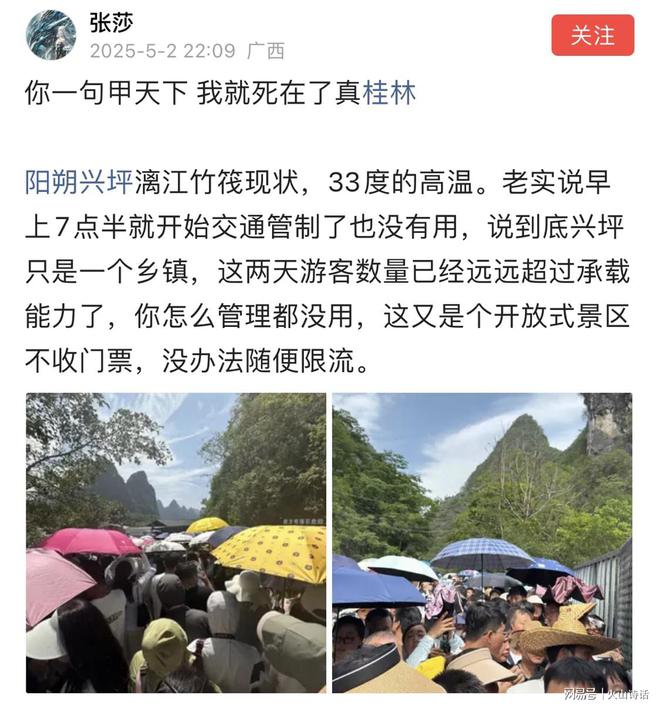Follow 张莎 with the 关注 button
Image resolution: width=660 pixels, height=706 pixels.
coord(593,35)
